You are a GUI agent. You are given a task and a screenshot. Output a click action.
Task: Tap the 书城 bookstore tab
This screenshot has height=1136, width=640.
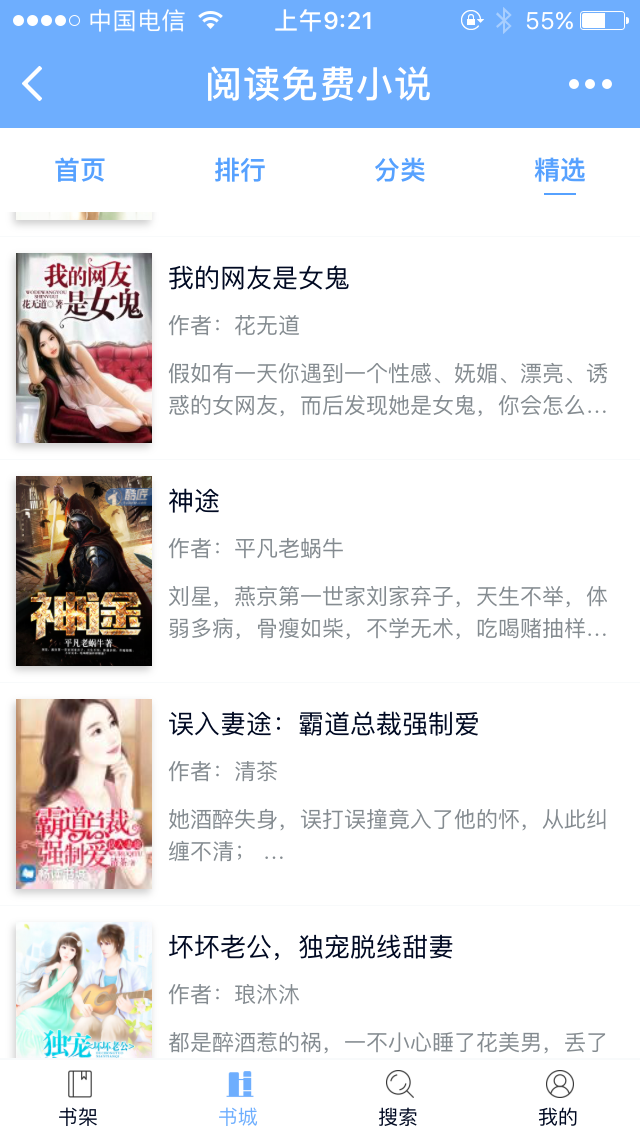pos(239,1097)
